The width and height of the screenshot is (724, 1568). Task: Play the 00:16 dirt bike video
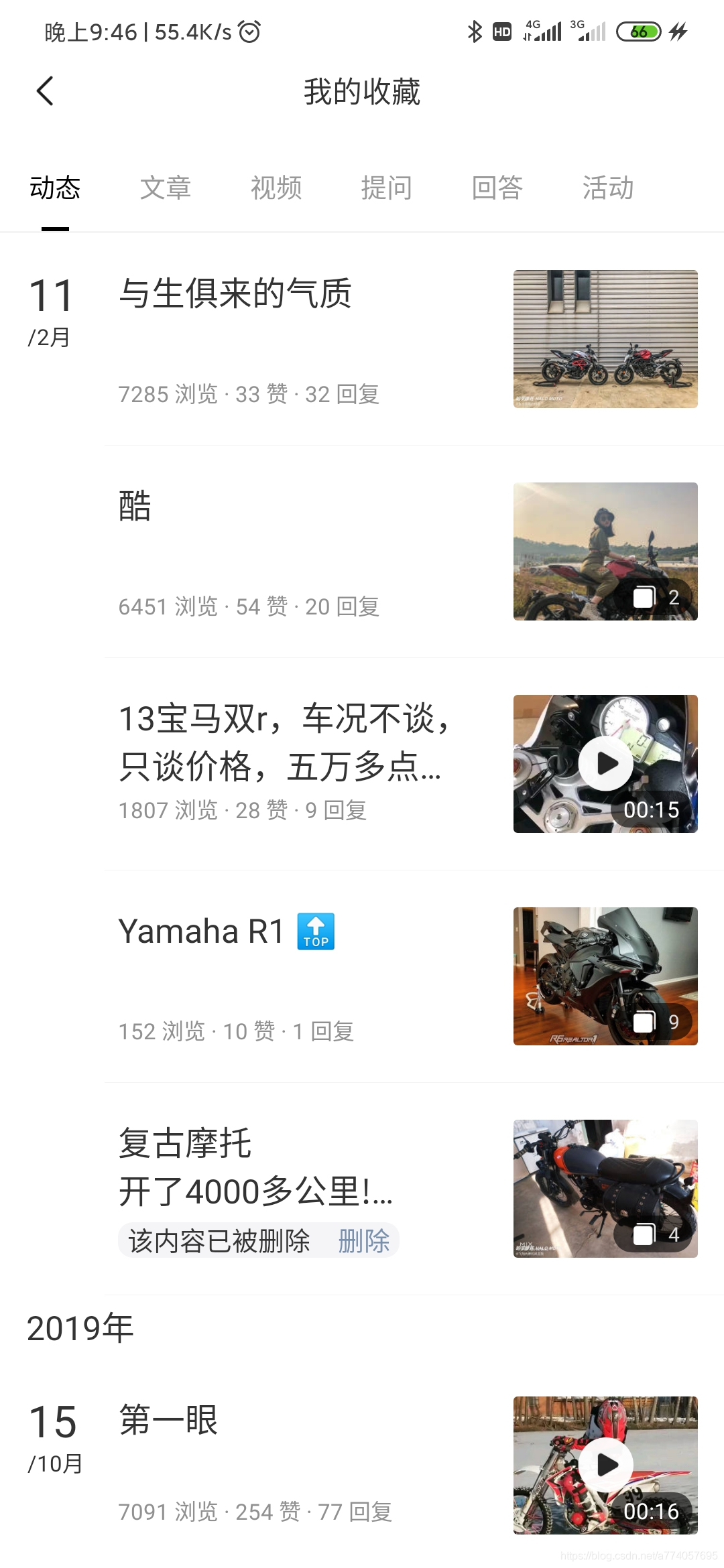(x=605, y=1465)
